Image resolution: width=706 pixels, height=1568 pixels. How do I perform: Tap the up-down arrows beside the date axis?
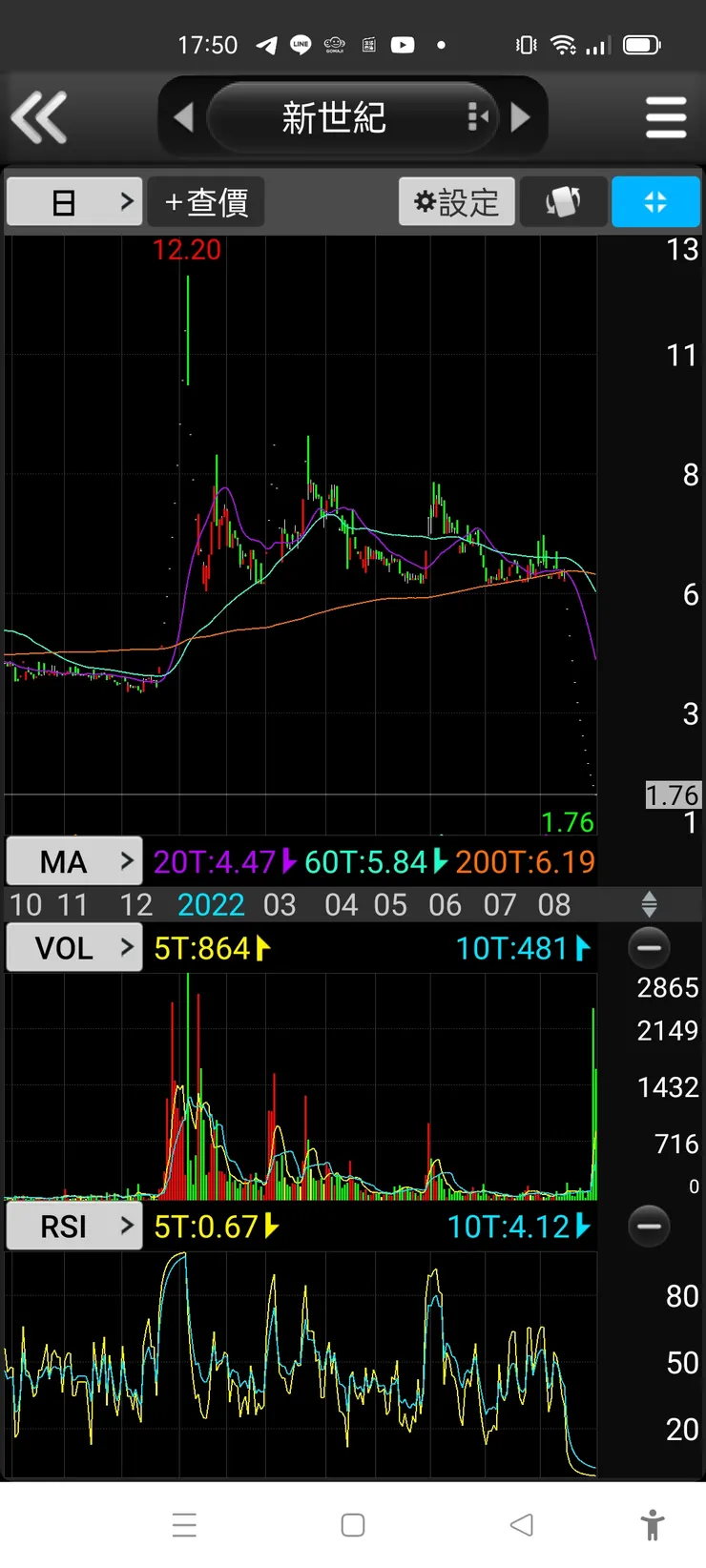pos(649,904)
